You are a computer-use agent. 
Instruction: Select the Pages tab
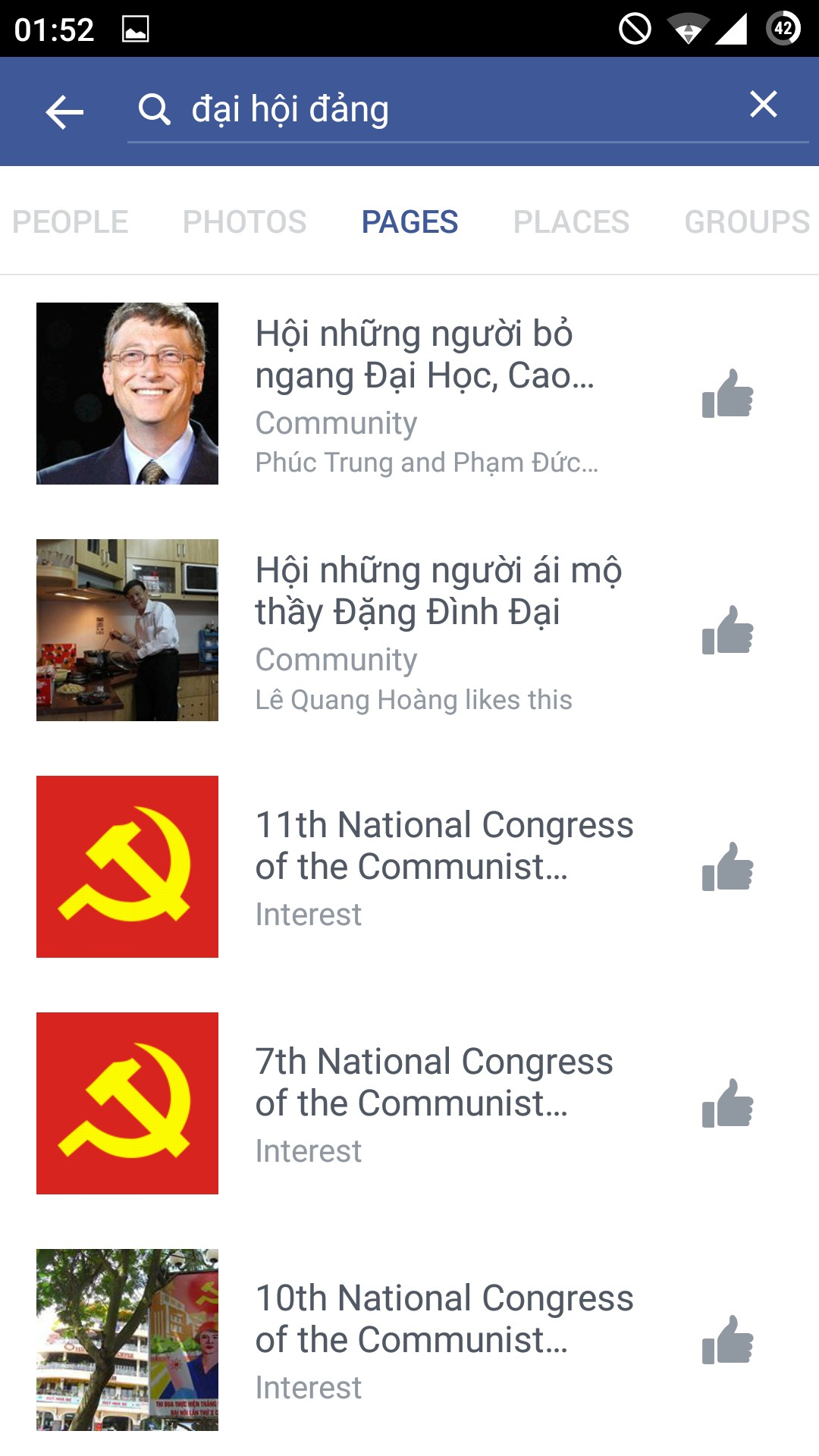tap(409, 221)
